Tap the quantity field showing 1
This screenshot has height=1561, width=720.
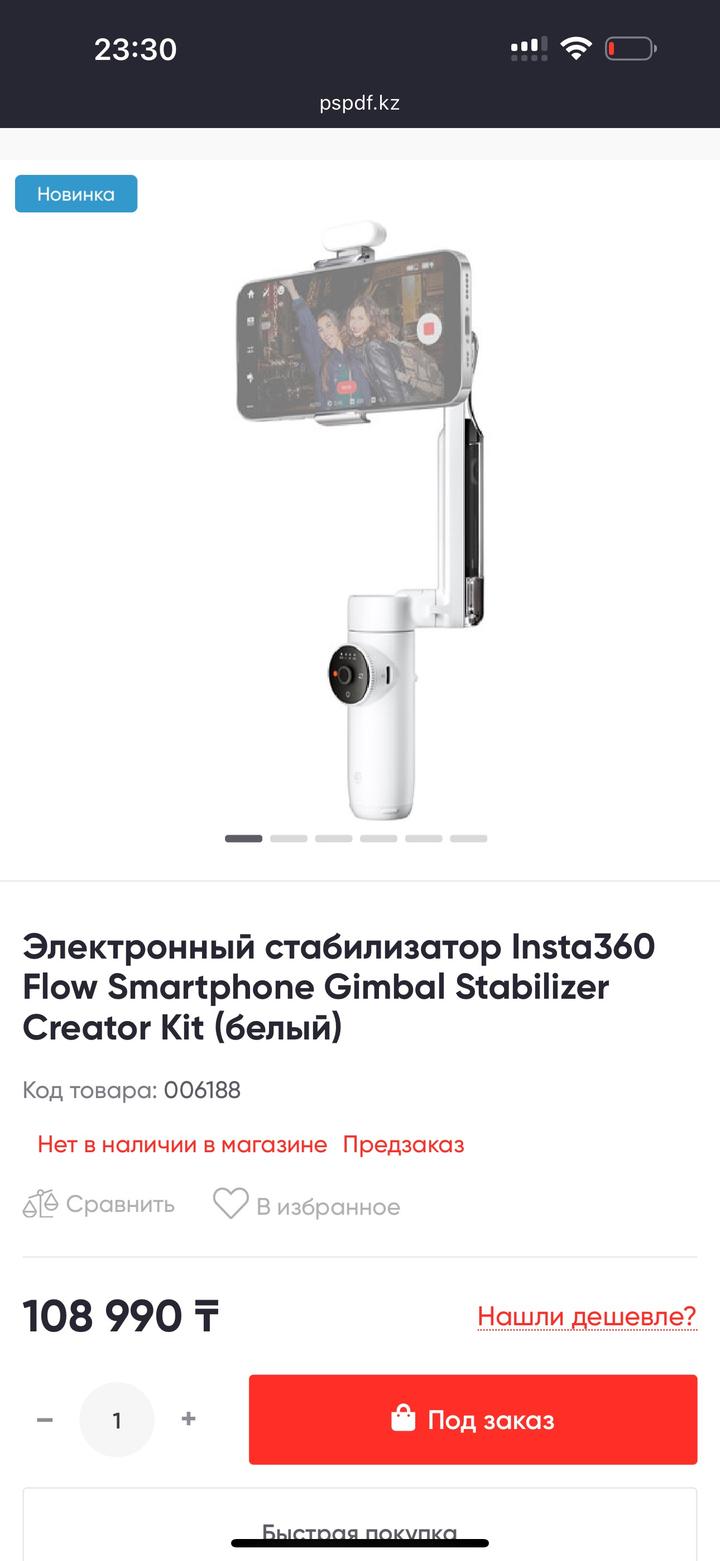click(117, 1420)
